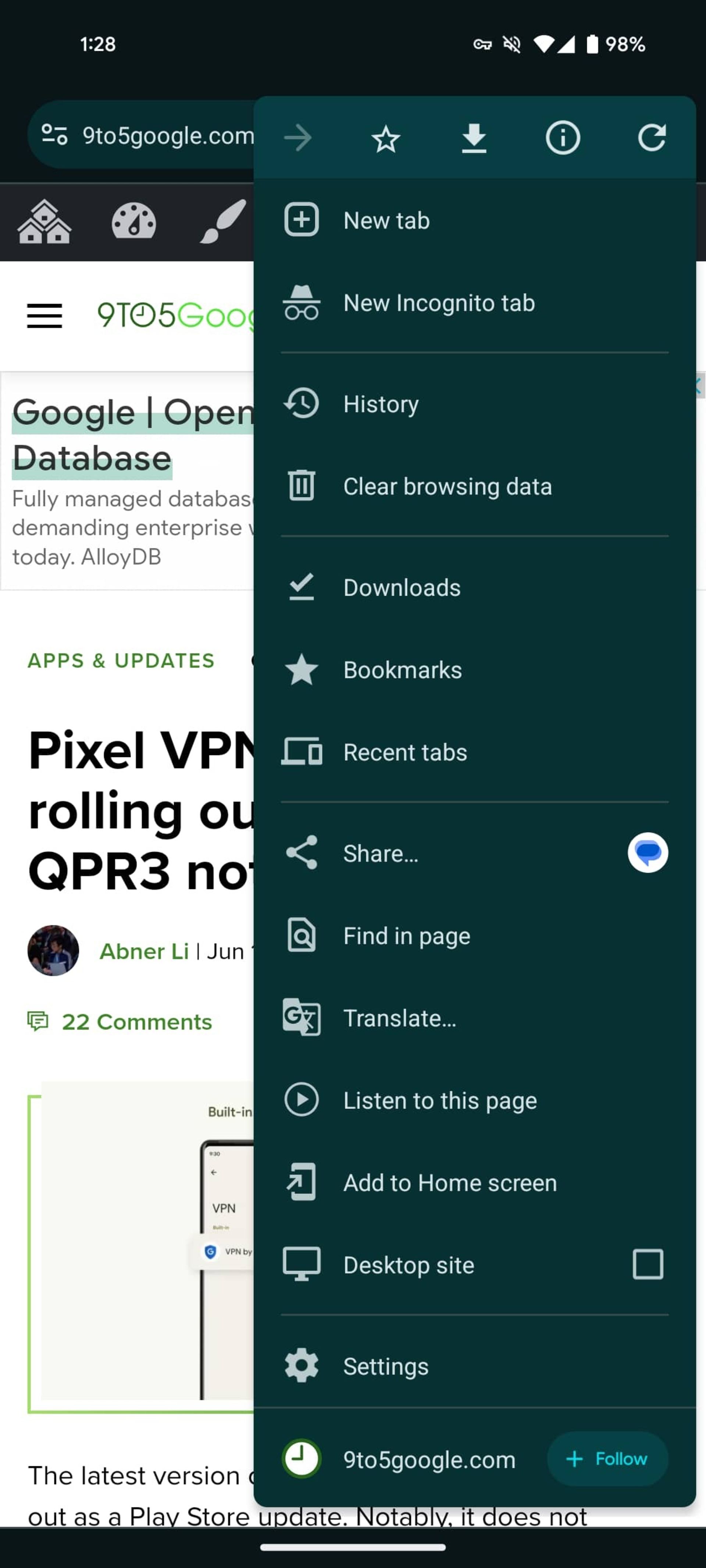The width and height of the screenshot is (706, 1568).
Task: Open a new tab
Action: pos(386,220)
